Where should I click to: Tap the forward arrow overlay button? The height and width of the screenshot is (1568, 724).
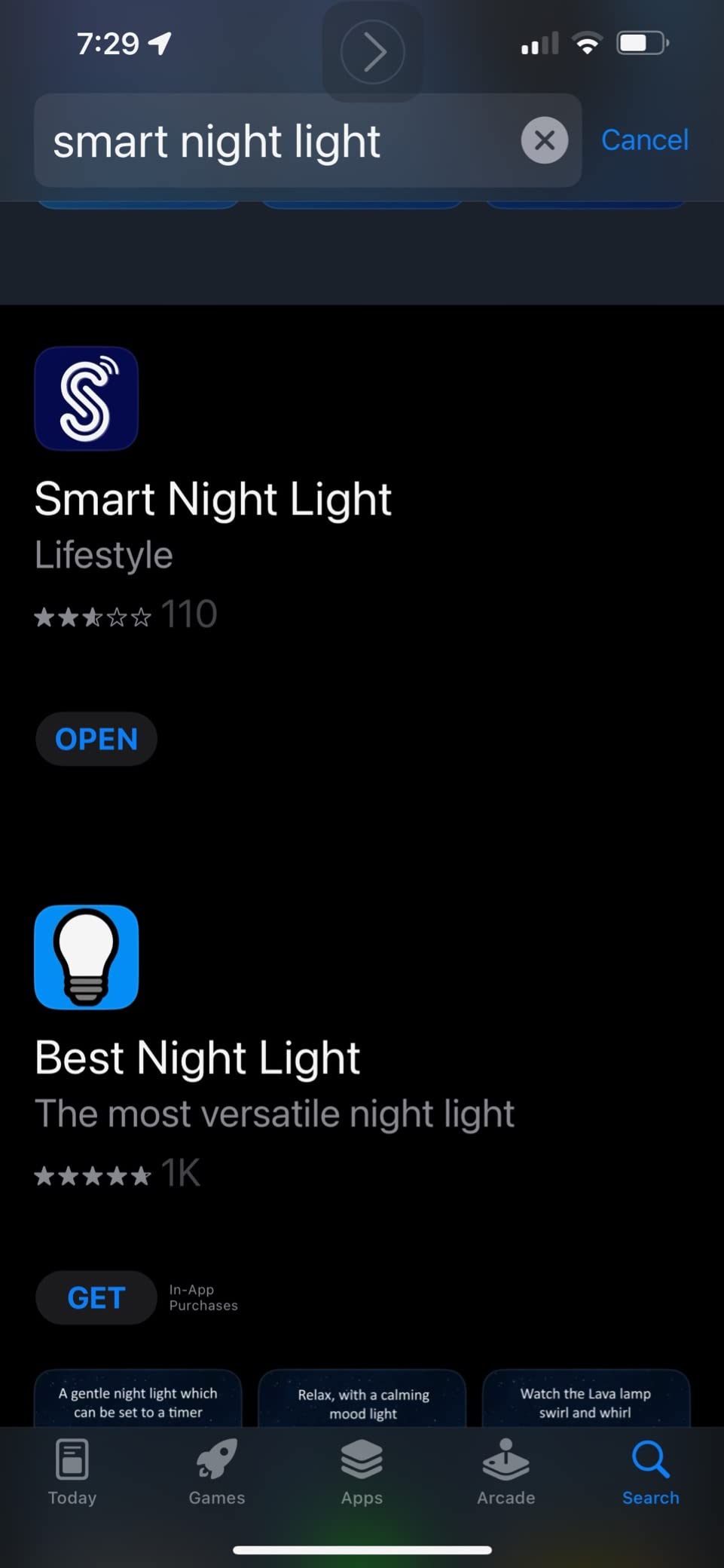pos(373,52)
